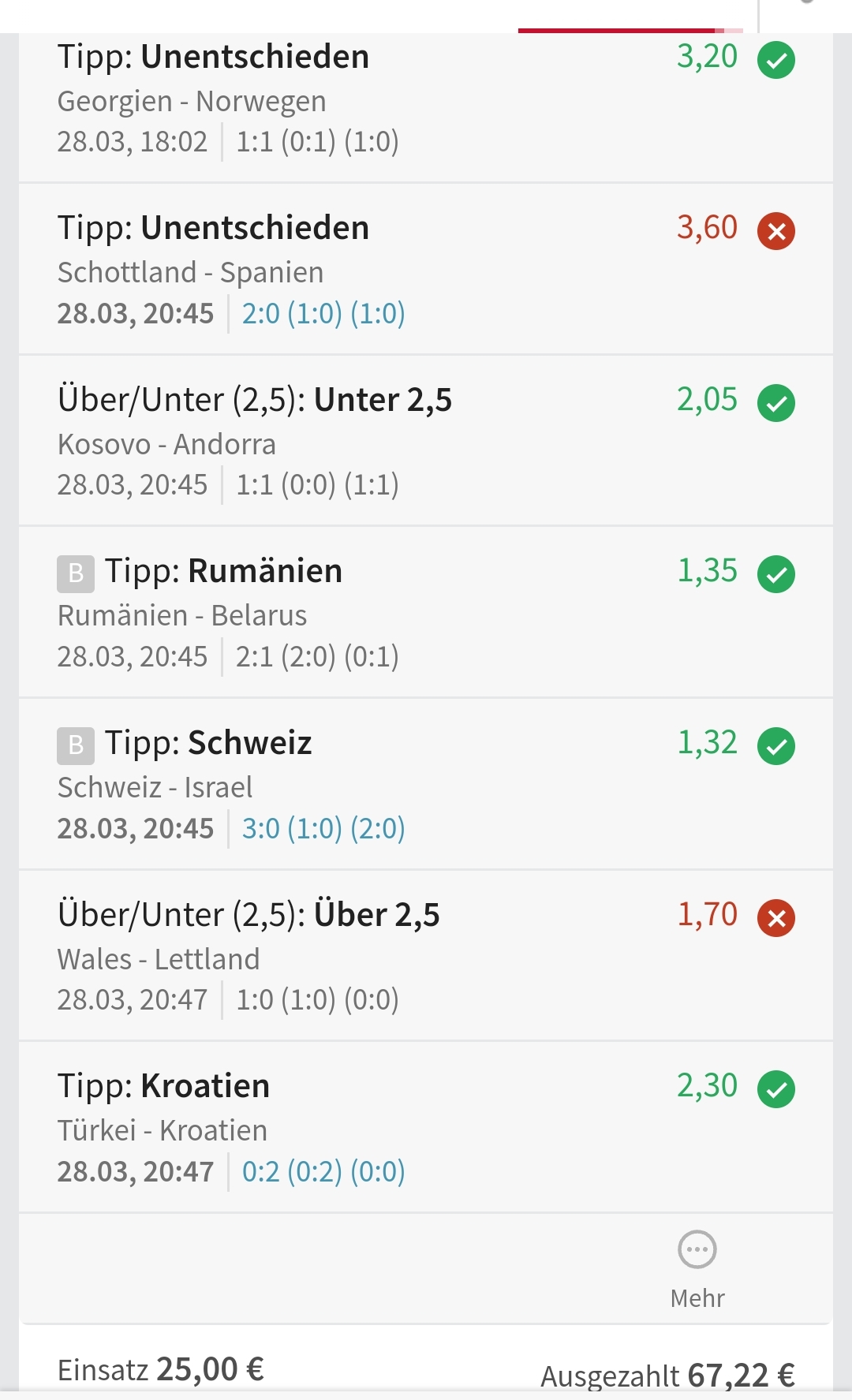Open the Mehr options button
This screenshot has width=852, height=1400.
(697, 1267)
